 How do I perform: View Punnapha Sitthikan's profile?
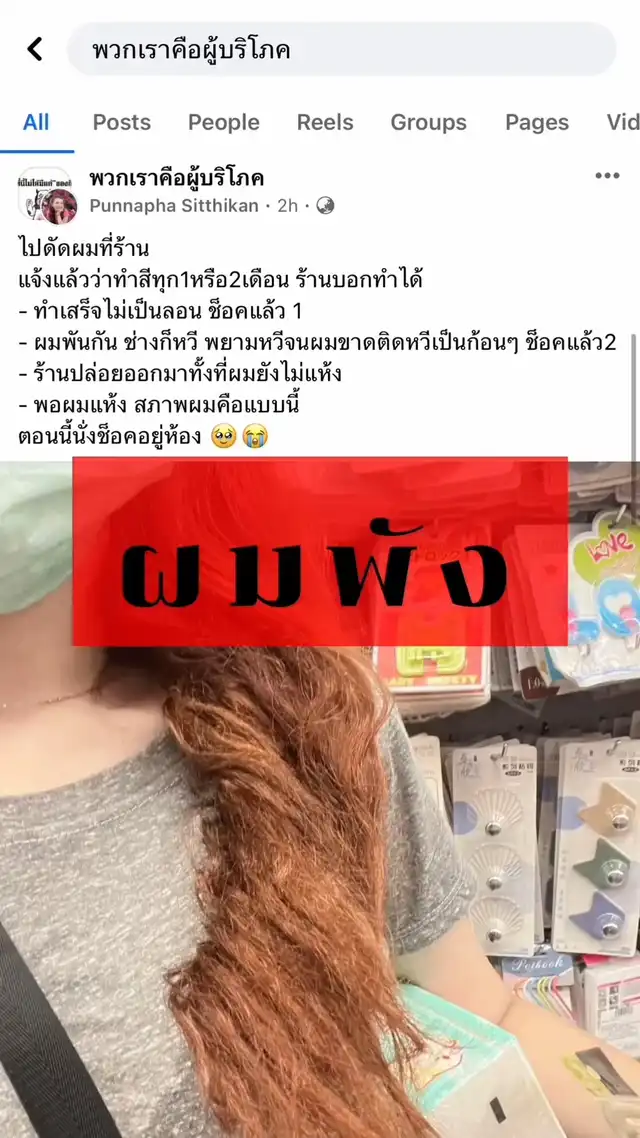click(170, 206)
